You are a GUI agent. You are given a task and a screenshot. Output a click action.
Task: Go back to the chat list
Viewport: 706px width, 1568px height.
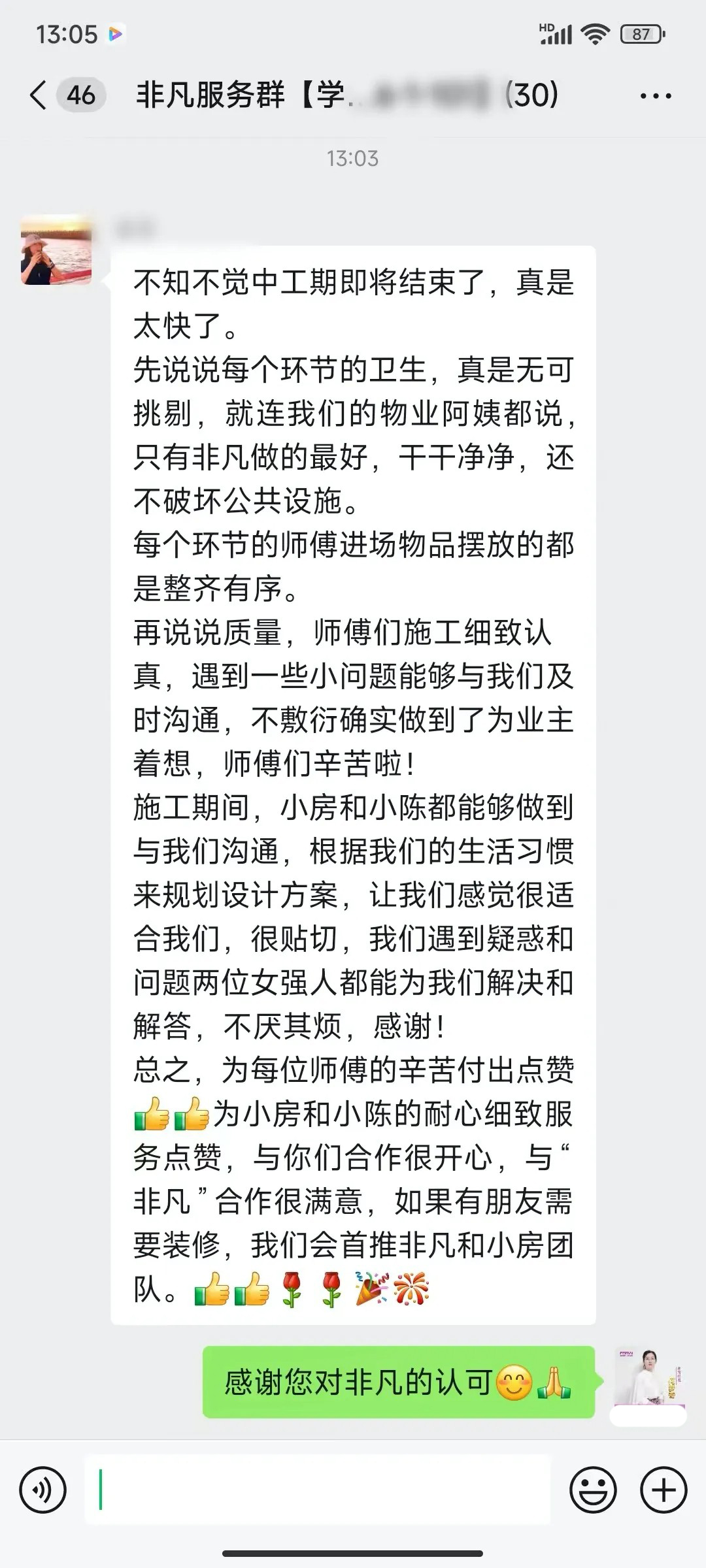tap(39, 95)
